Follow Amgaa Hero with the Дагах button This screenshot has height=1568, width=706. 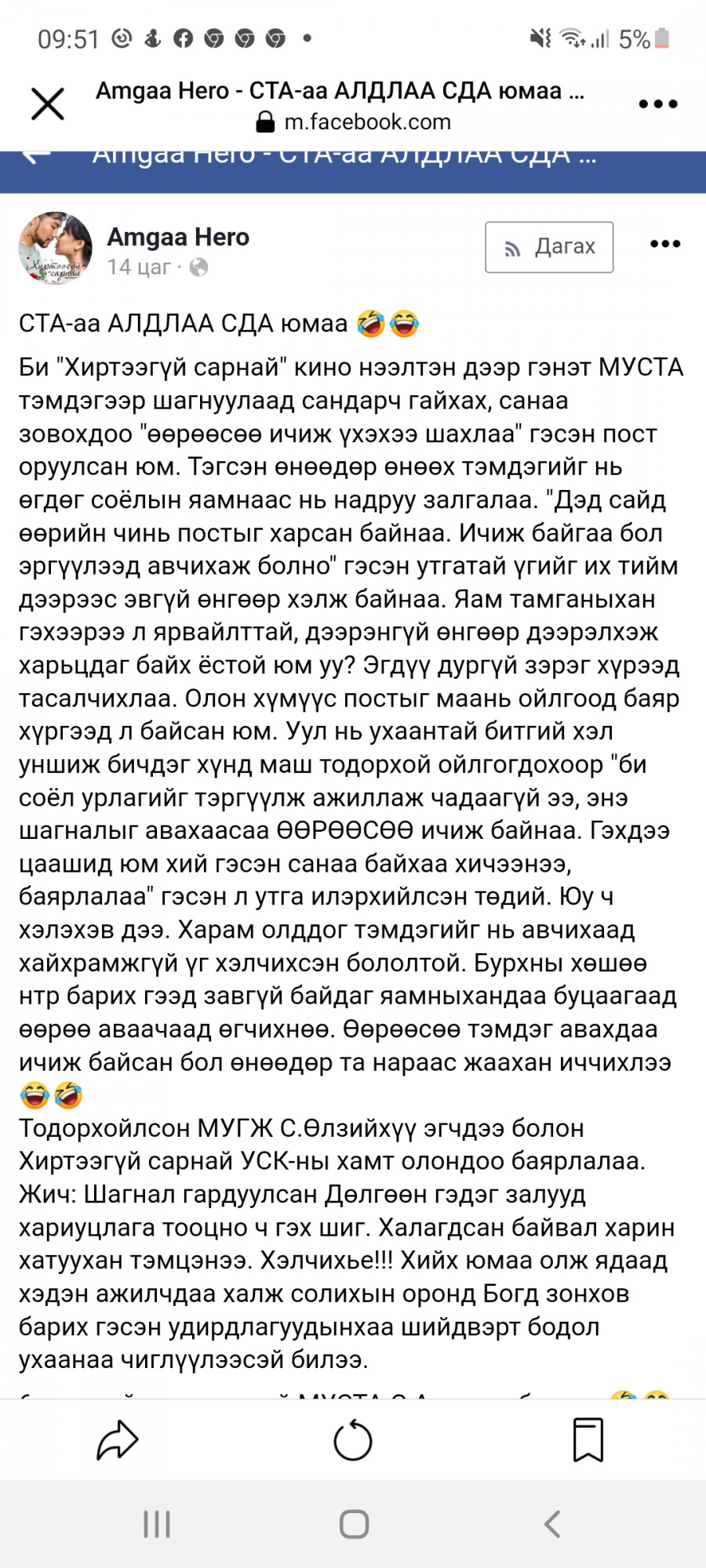point(549,247)
